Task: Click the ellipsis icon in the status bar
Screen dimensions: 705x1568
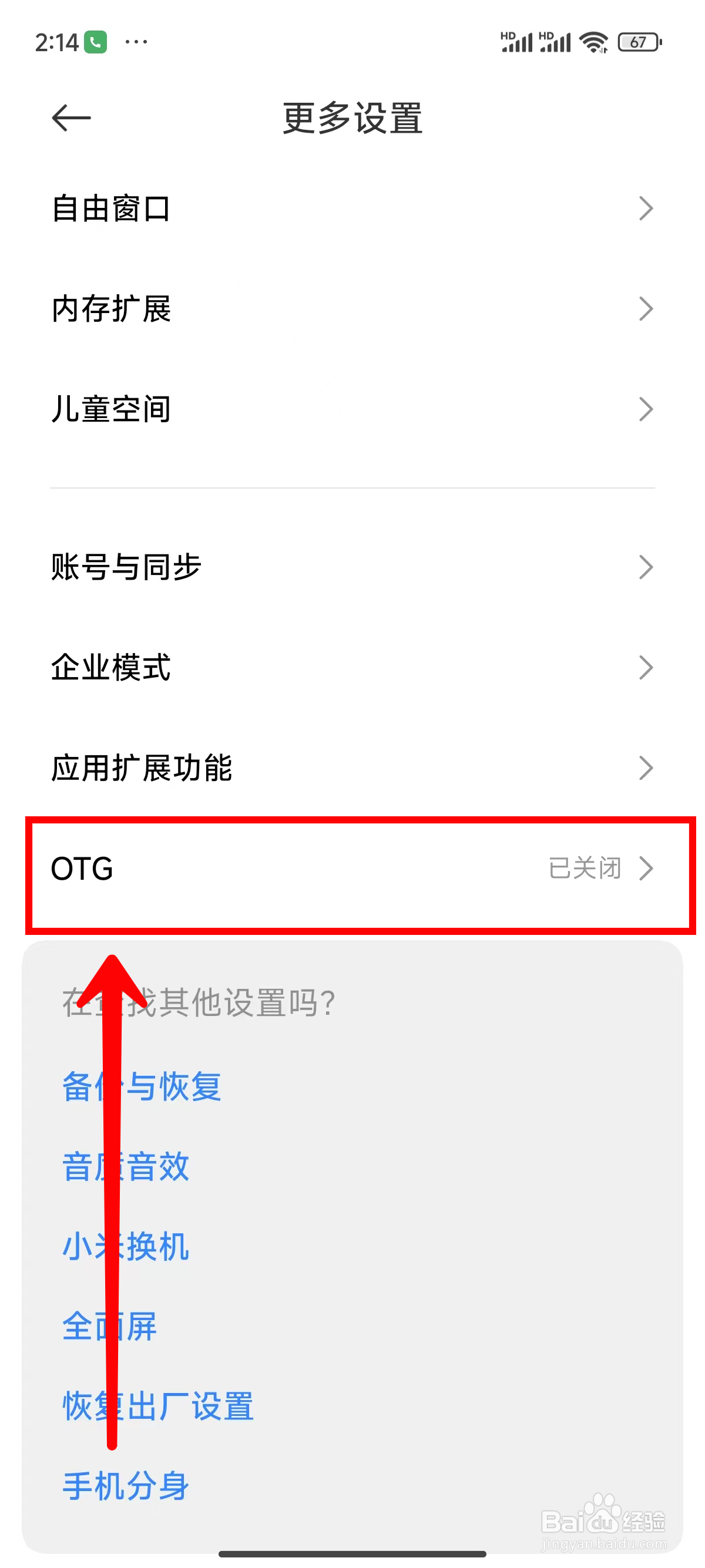Action: click(x=135, y=43)
